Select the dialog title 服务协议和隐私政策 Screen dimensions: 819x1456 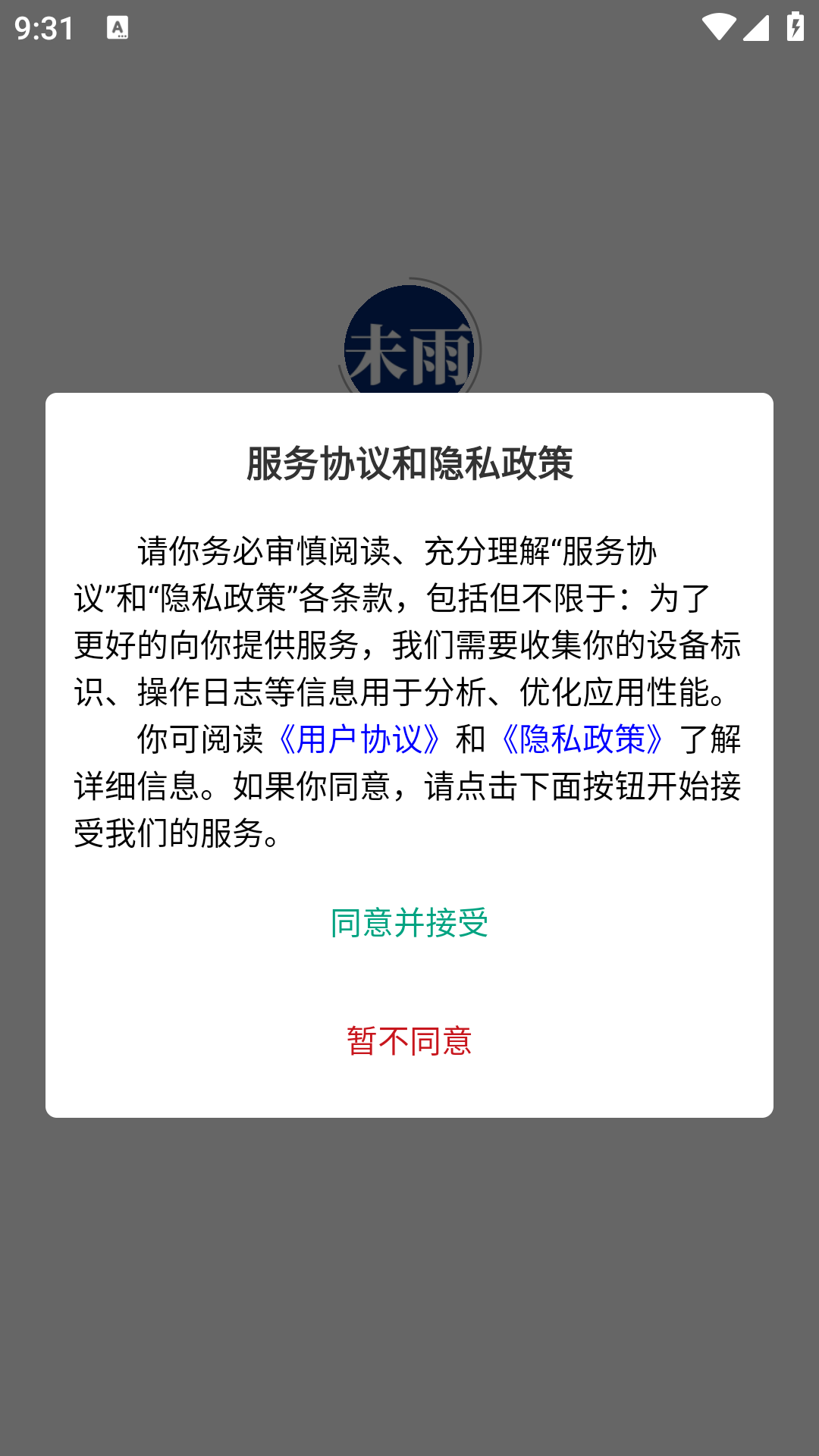click(409, 463)
